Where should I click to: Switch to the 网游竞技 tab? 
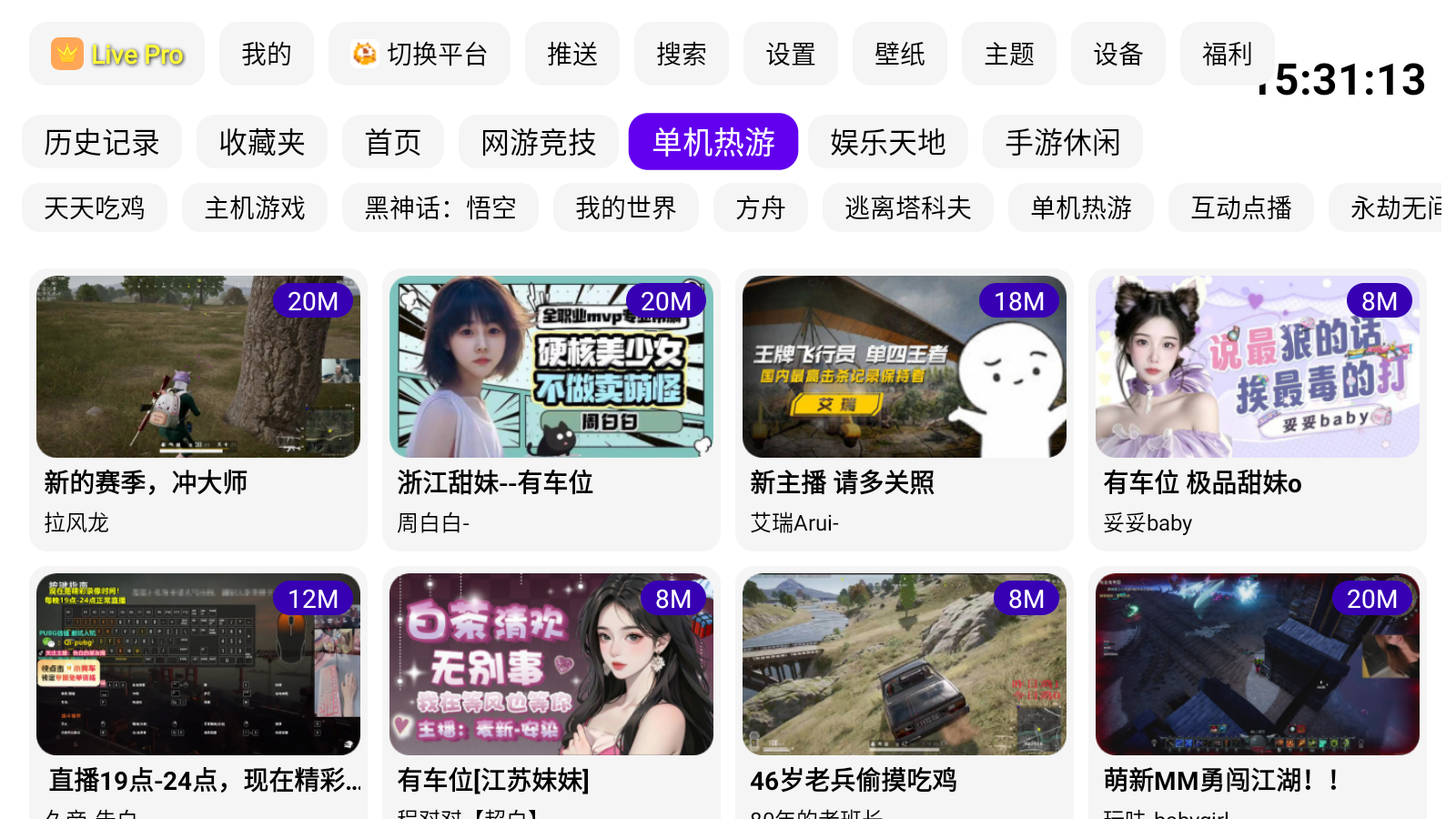[x=538, y=142]
